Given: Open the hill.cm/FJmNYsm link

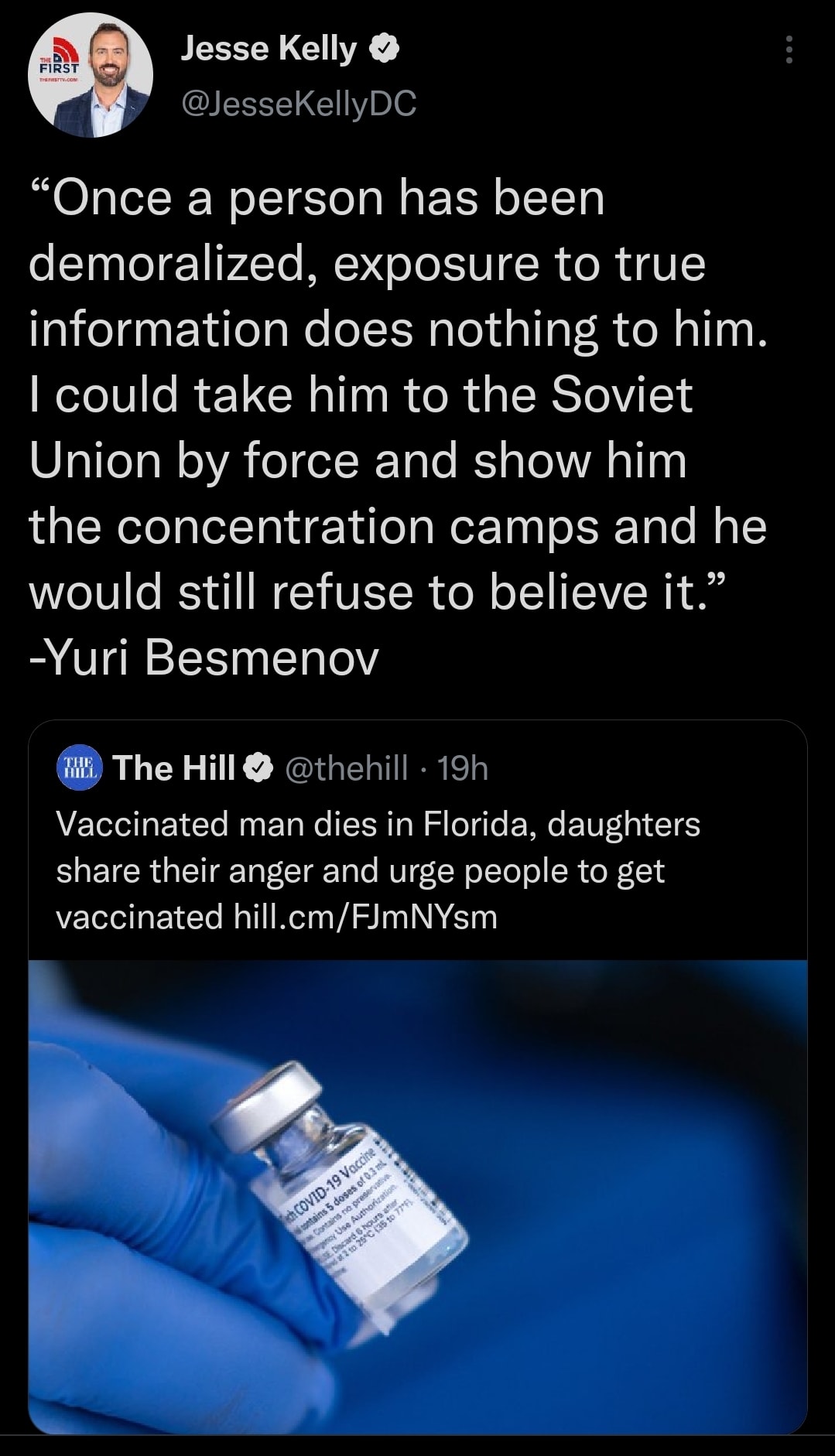Looking at the screenshot, I should point(364,917).
